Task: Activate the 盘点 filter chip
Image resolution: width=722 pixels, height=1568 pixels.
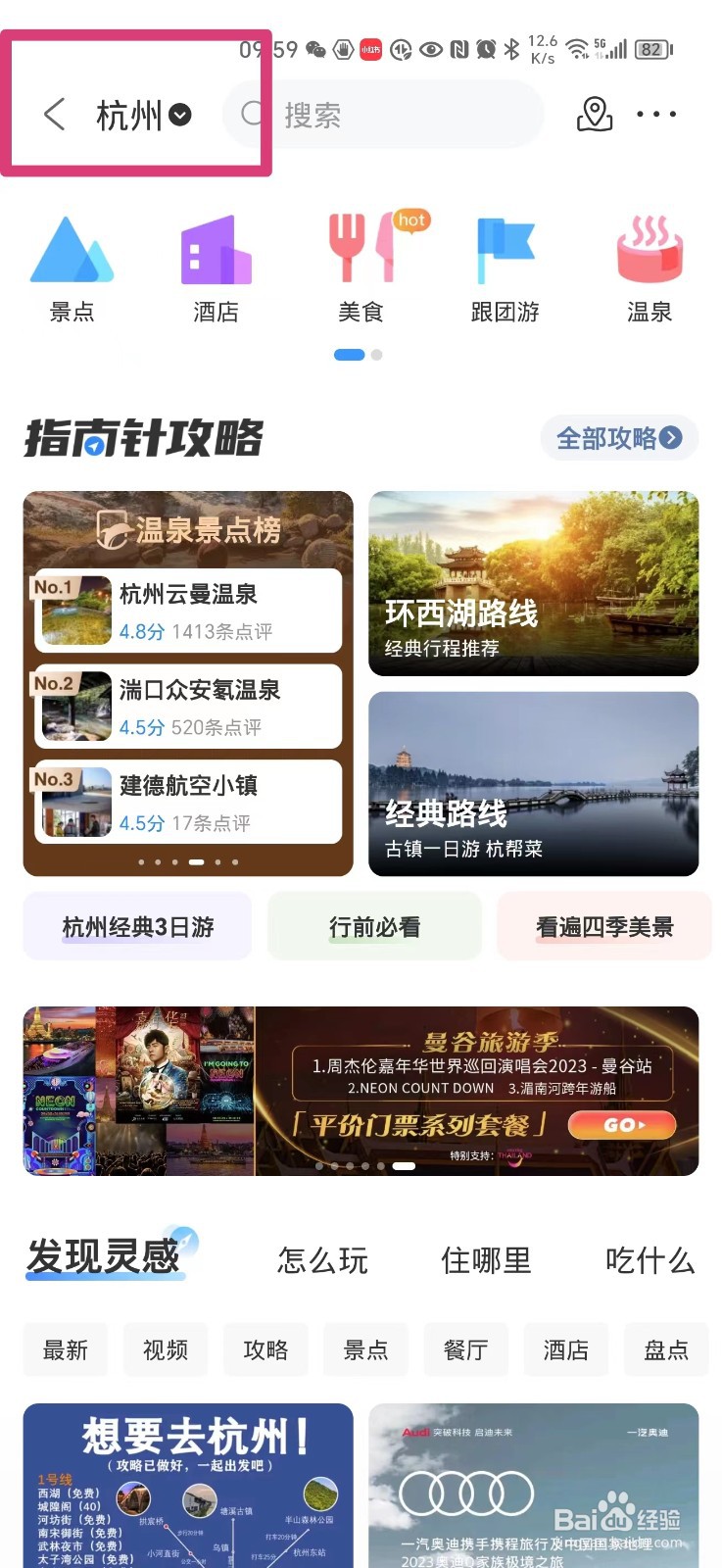Action: click(666, 1349)
